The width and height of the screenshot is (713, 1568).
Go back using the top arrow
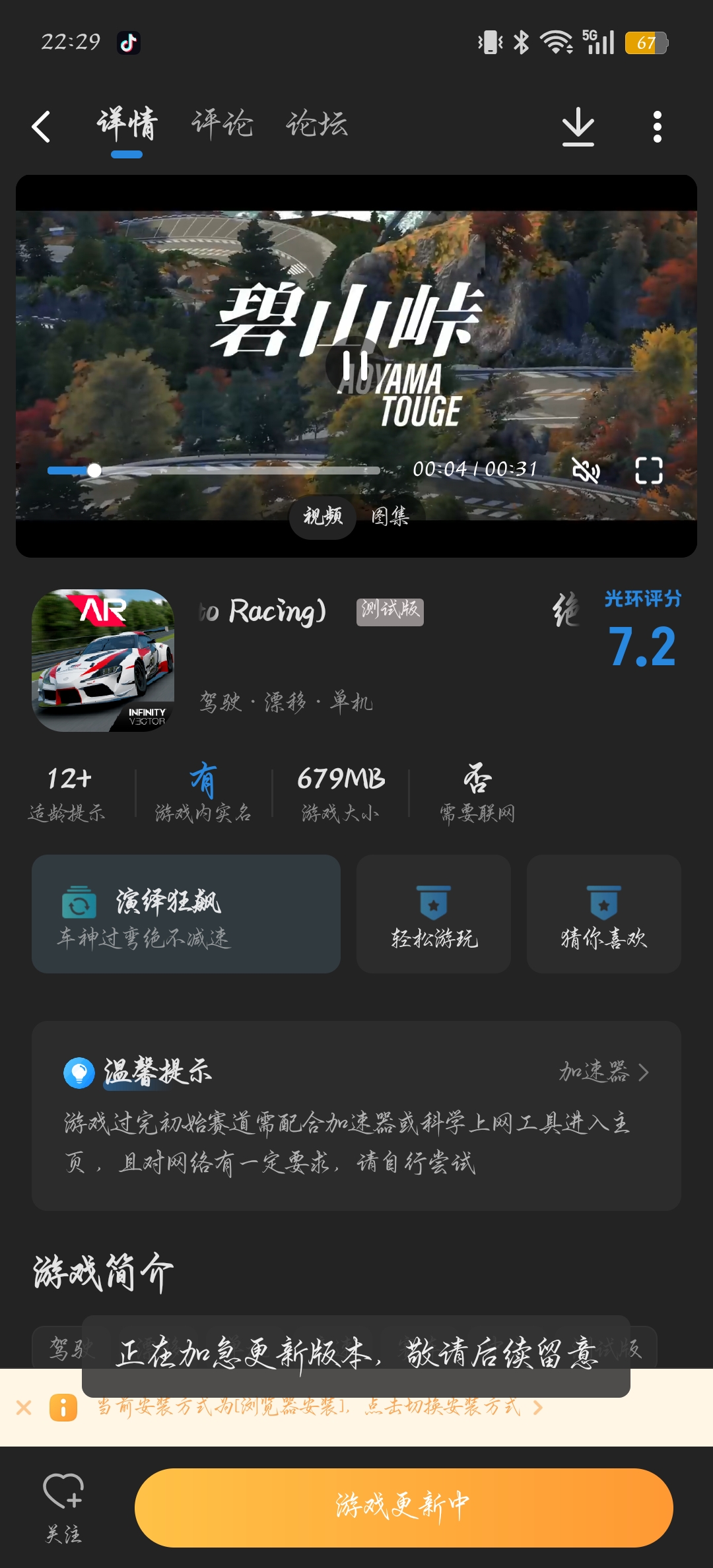[x=41, y=126]
